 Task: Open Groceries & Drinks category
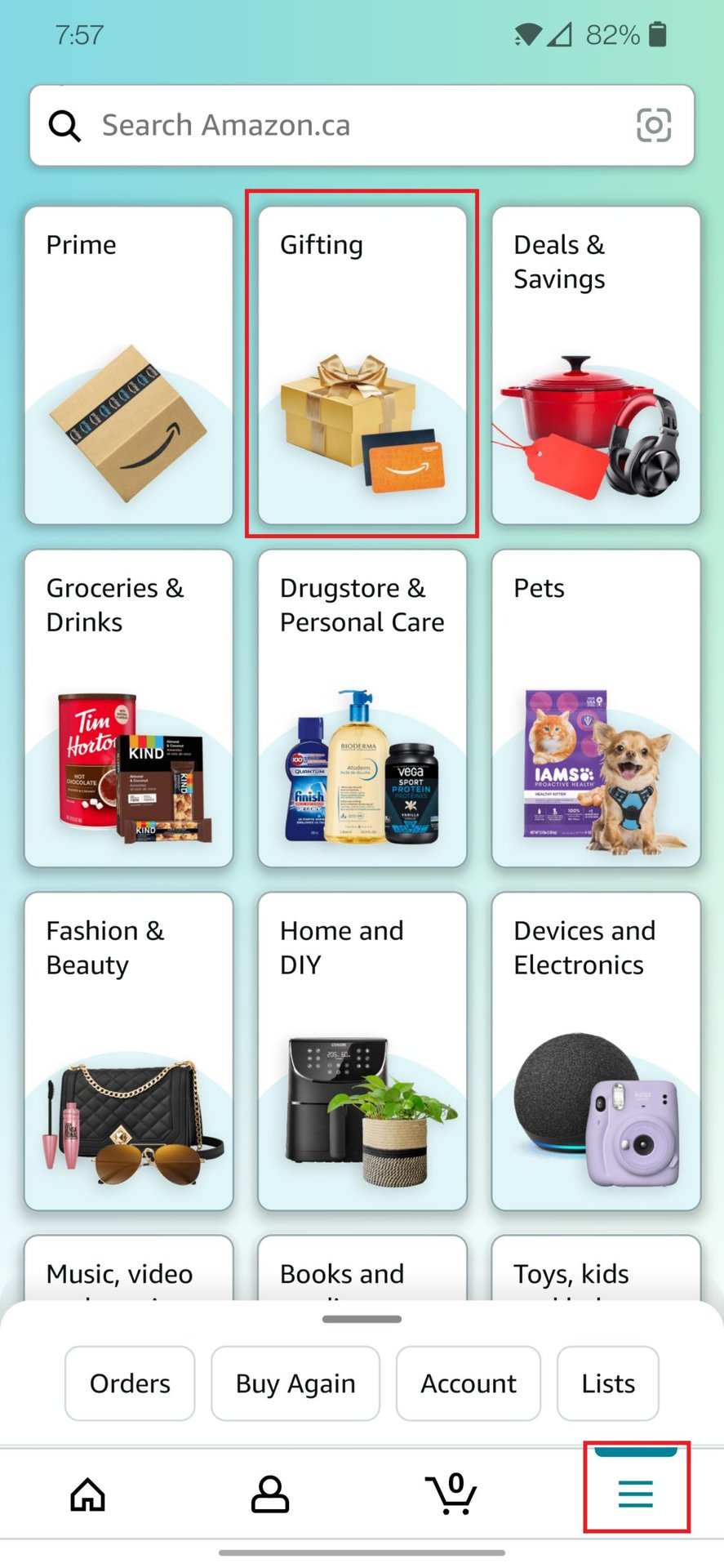point(129,708)
